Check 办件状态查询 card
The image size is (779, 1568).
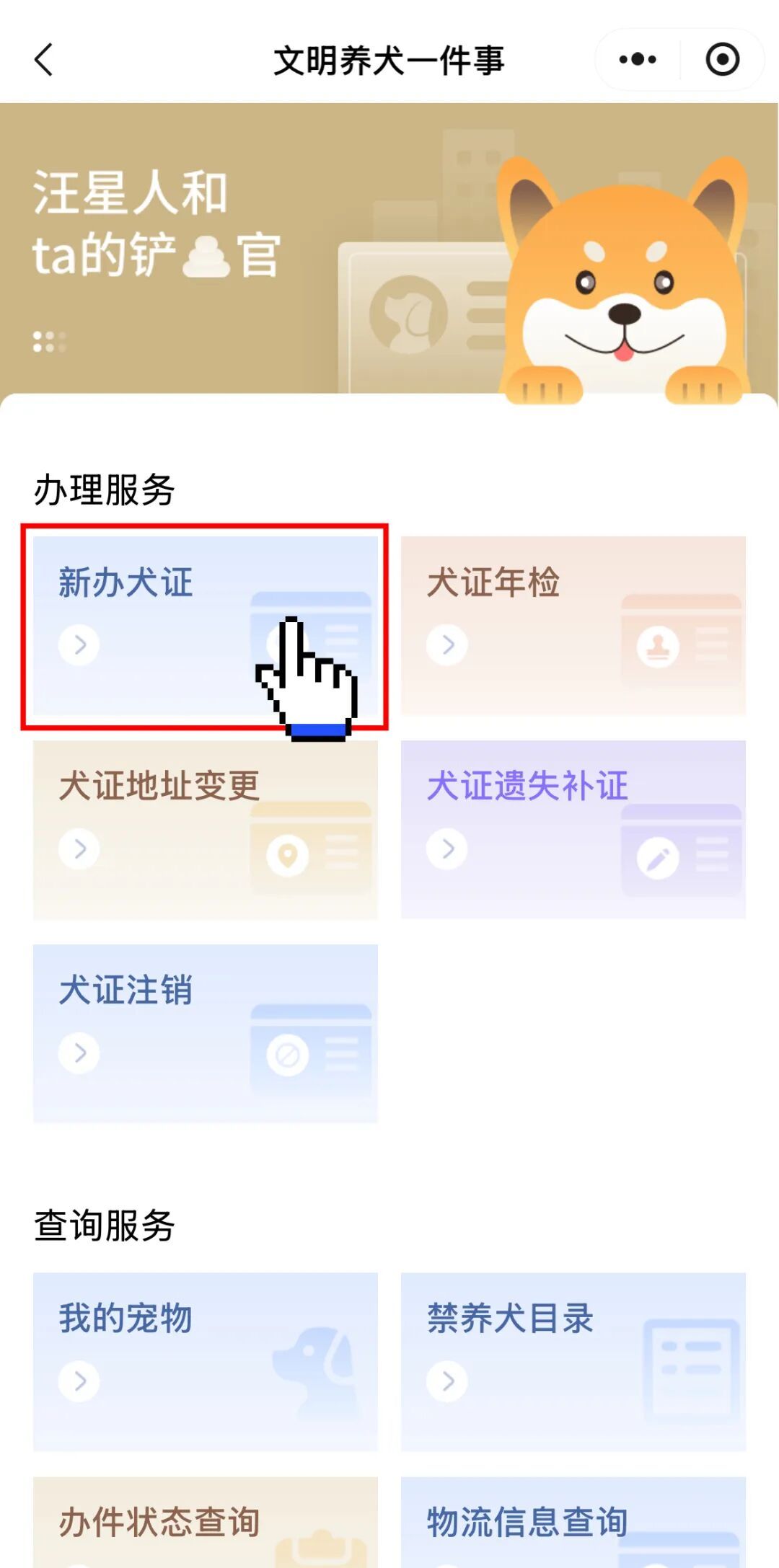205,1523
